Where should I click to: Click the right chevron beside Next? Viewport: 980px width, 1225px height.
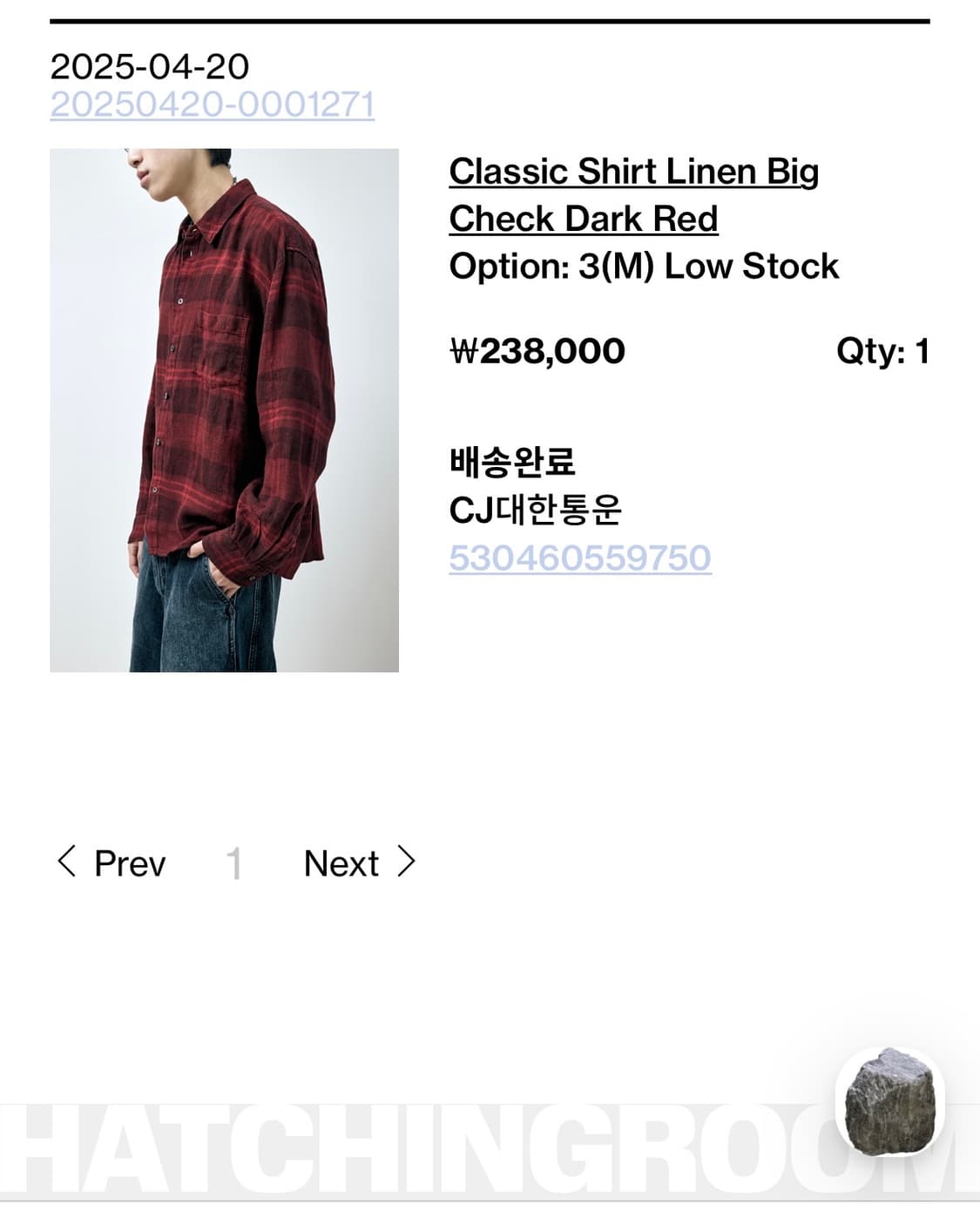tap(406, 863)
